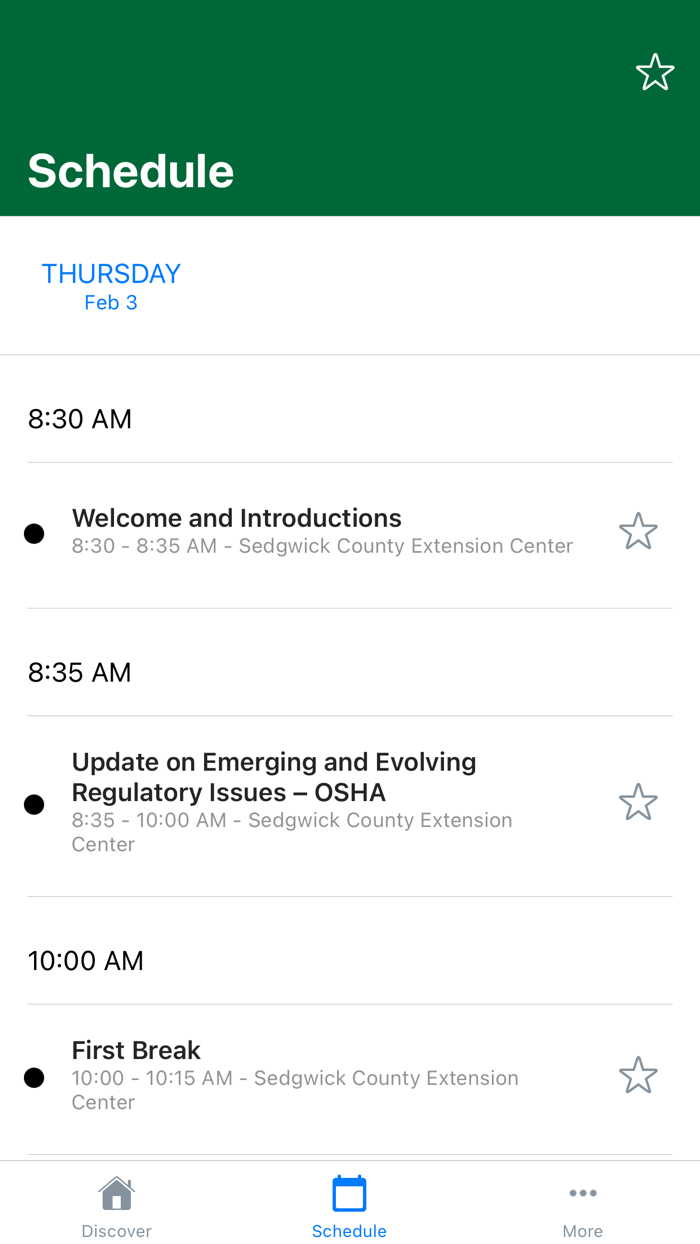Open the First Break entry
The width and height of the screenshot is (700, 1244).
tap(300, 1075)
